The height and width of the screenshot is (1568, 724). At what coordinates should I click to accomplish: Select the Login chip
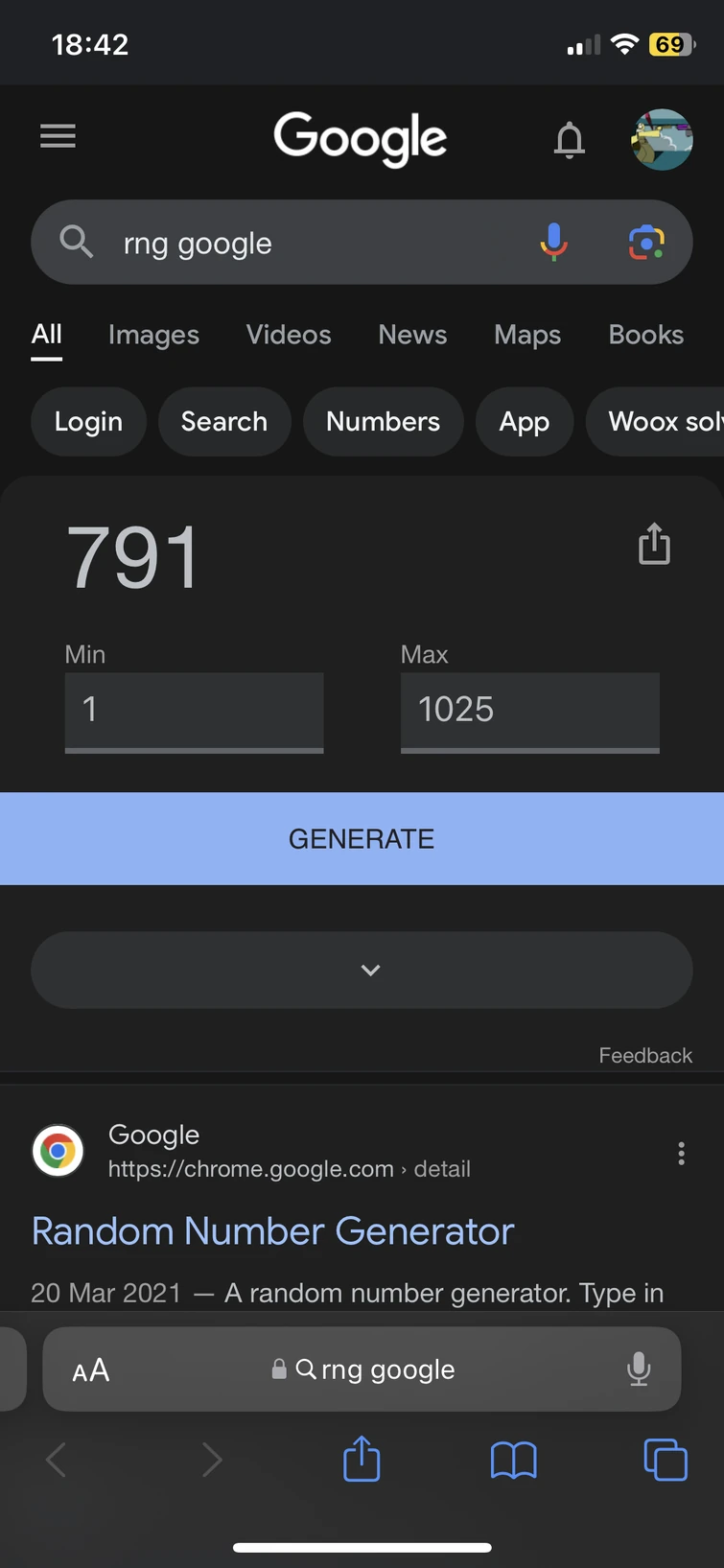coord(88,422)
